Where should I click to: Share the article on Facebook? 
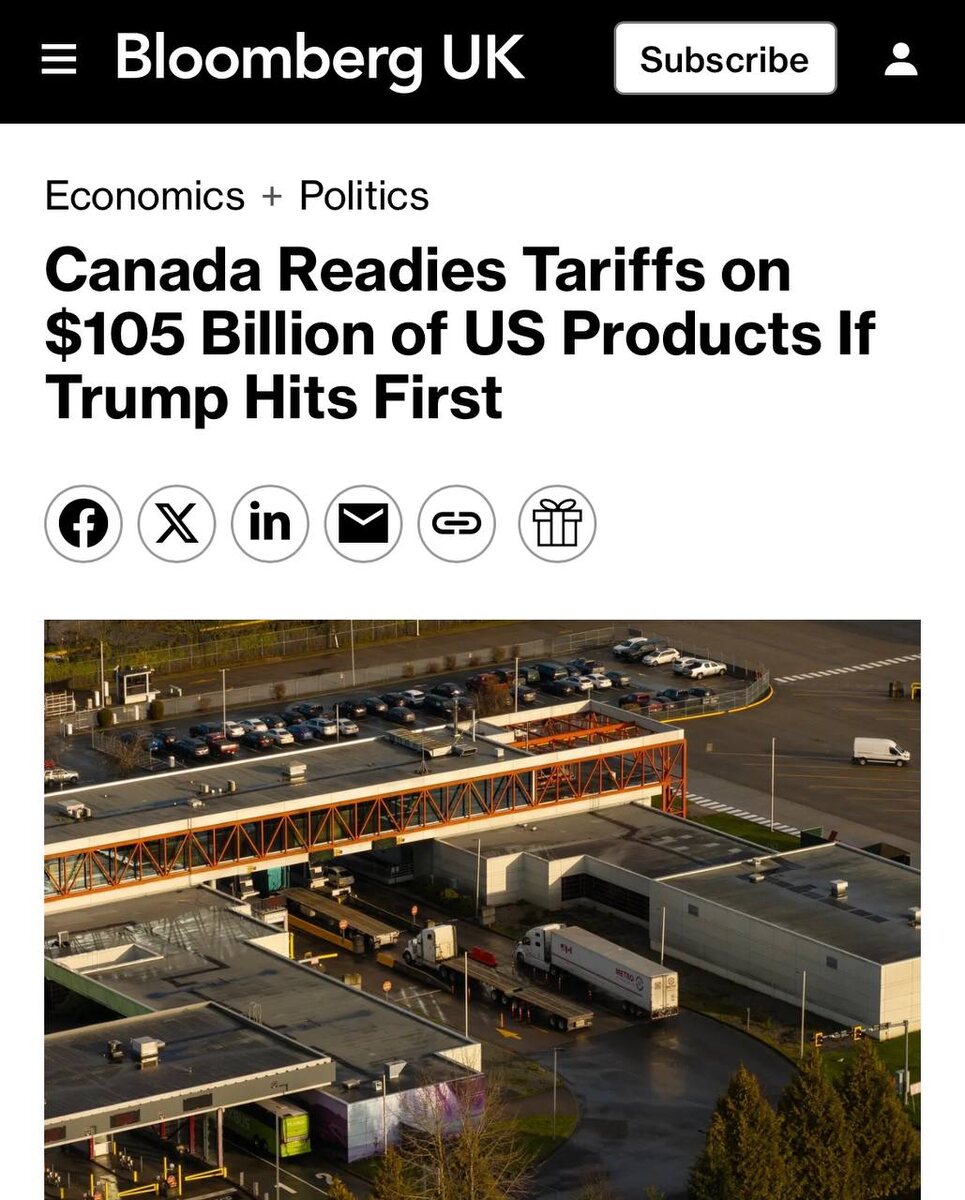tap(84, 524)
